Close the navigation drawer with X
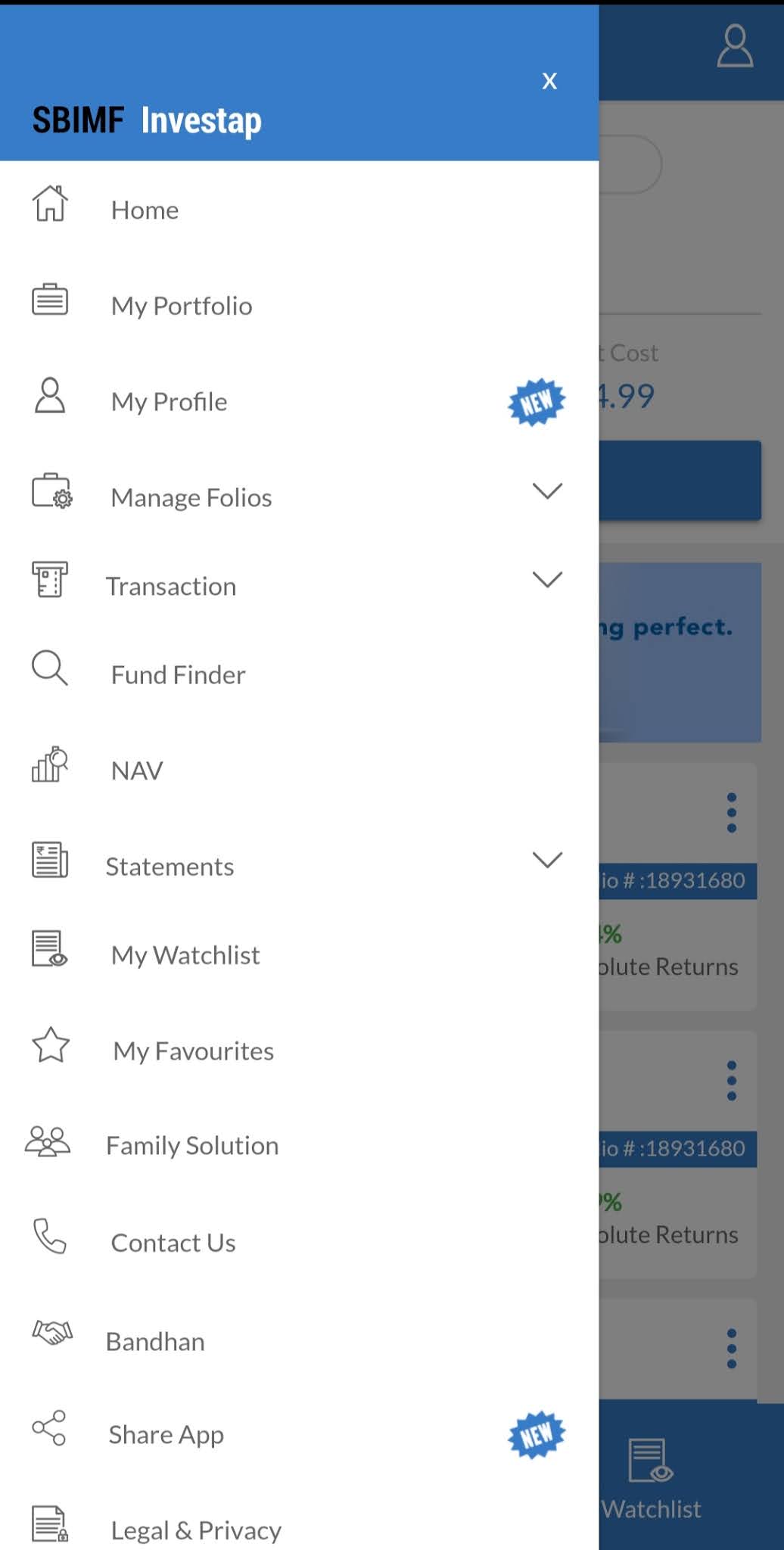This screenshot has width=784, height=1550. point(549,81)
